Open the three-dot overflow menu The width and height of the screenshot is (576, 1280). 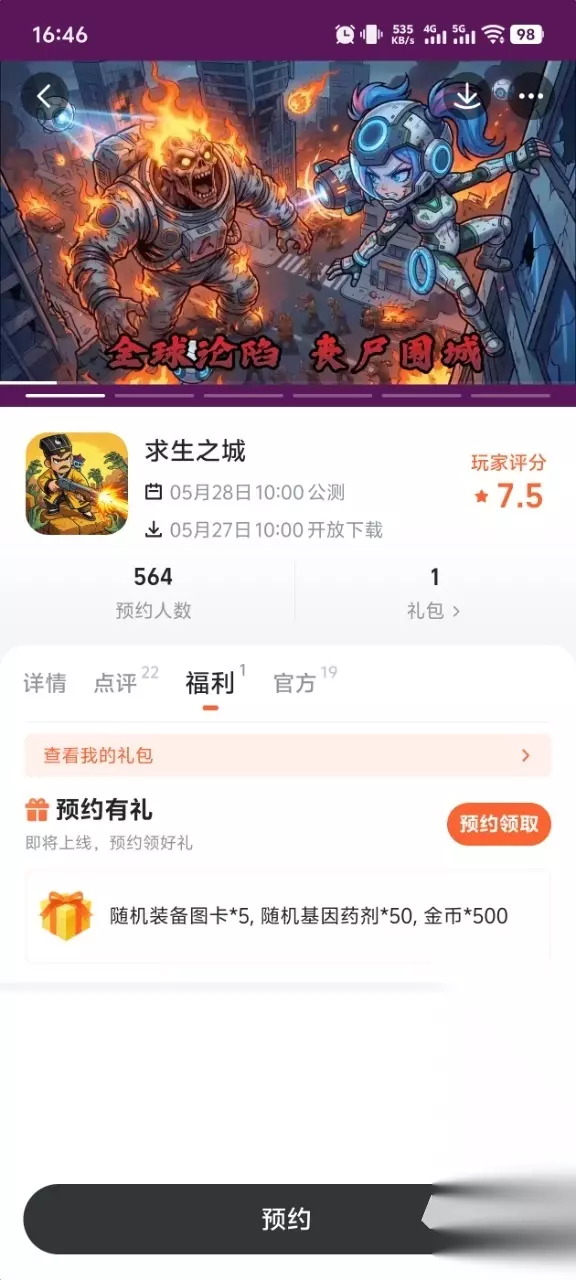531,96
